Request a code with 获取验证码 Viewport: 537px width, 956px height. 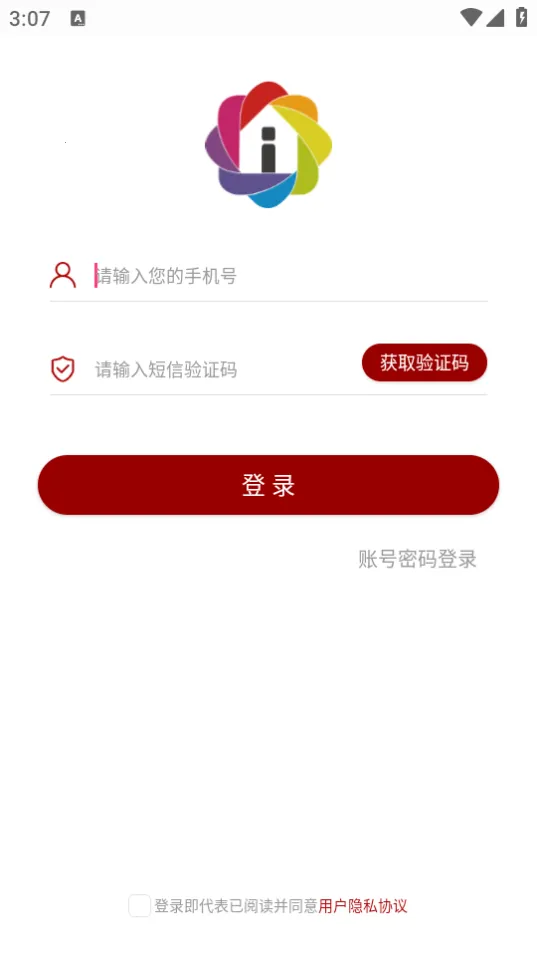click(424, 363)
